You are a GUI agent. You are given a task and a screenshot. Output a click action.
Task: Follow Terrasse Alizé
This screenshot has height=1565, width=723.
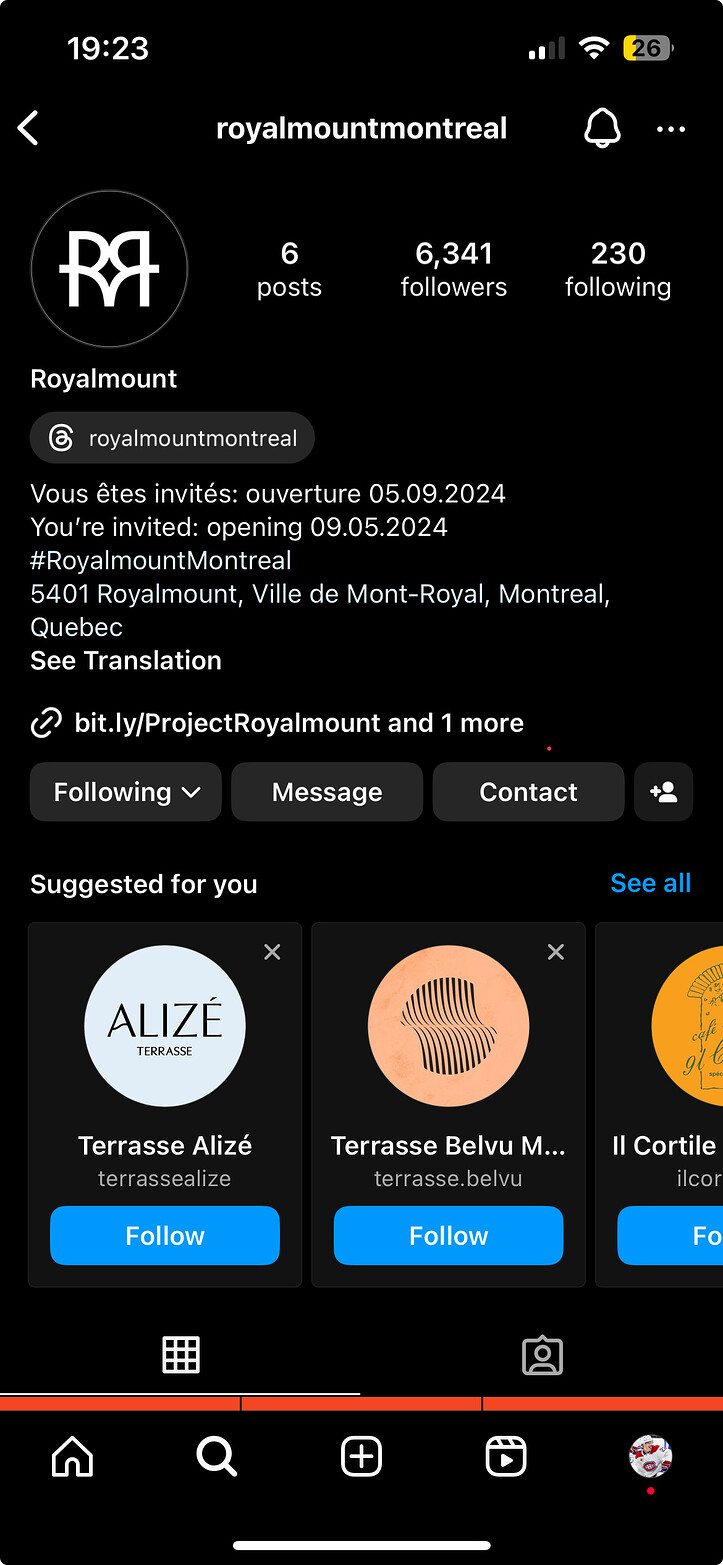click(x=165, y=1236)
